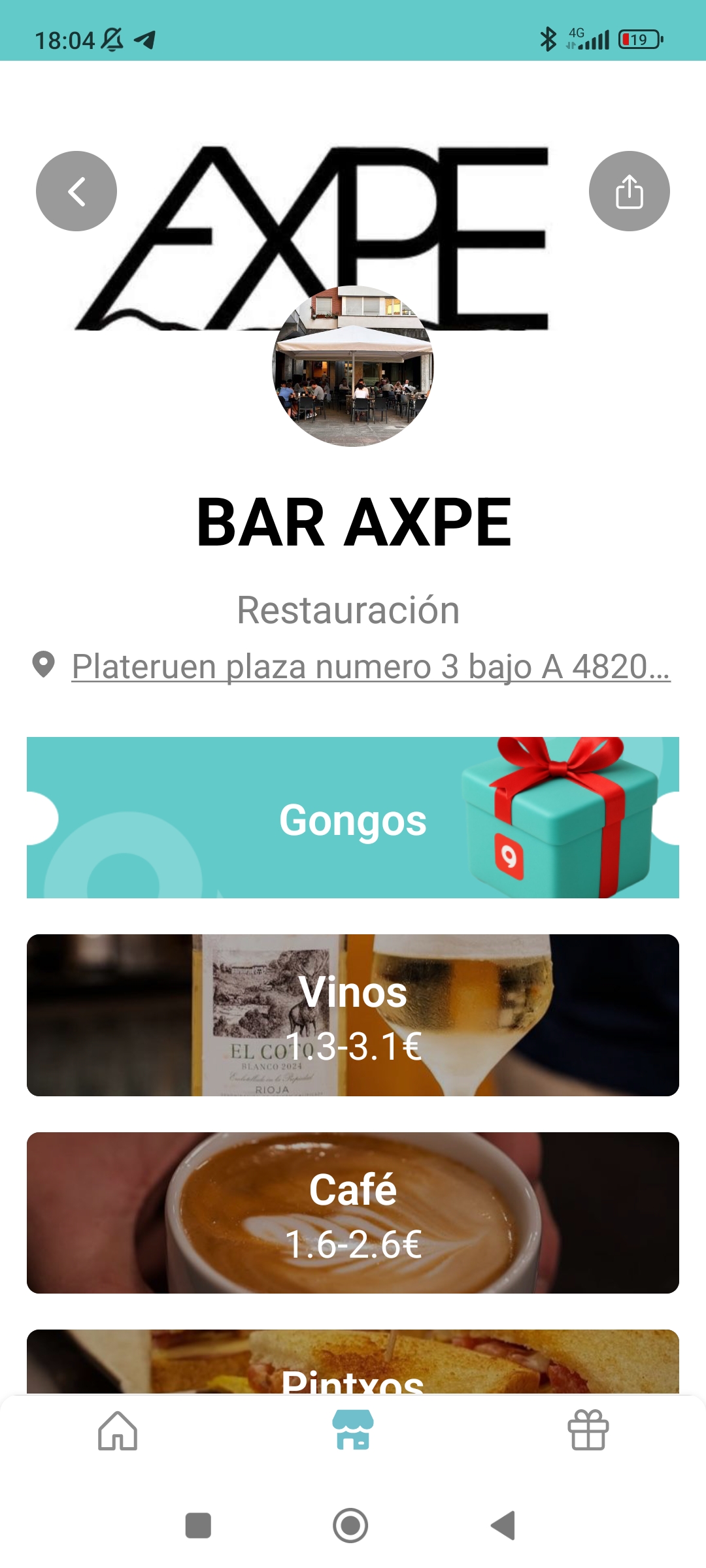
Task: Tap the system back button
Action: [503, 1526]
